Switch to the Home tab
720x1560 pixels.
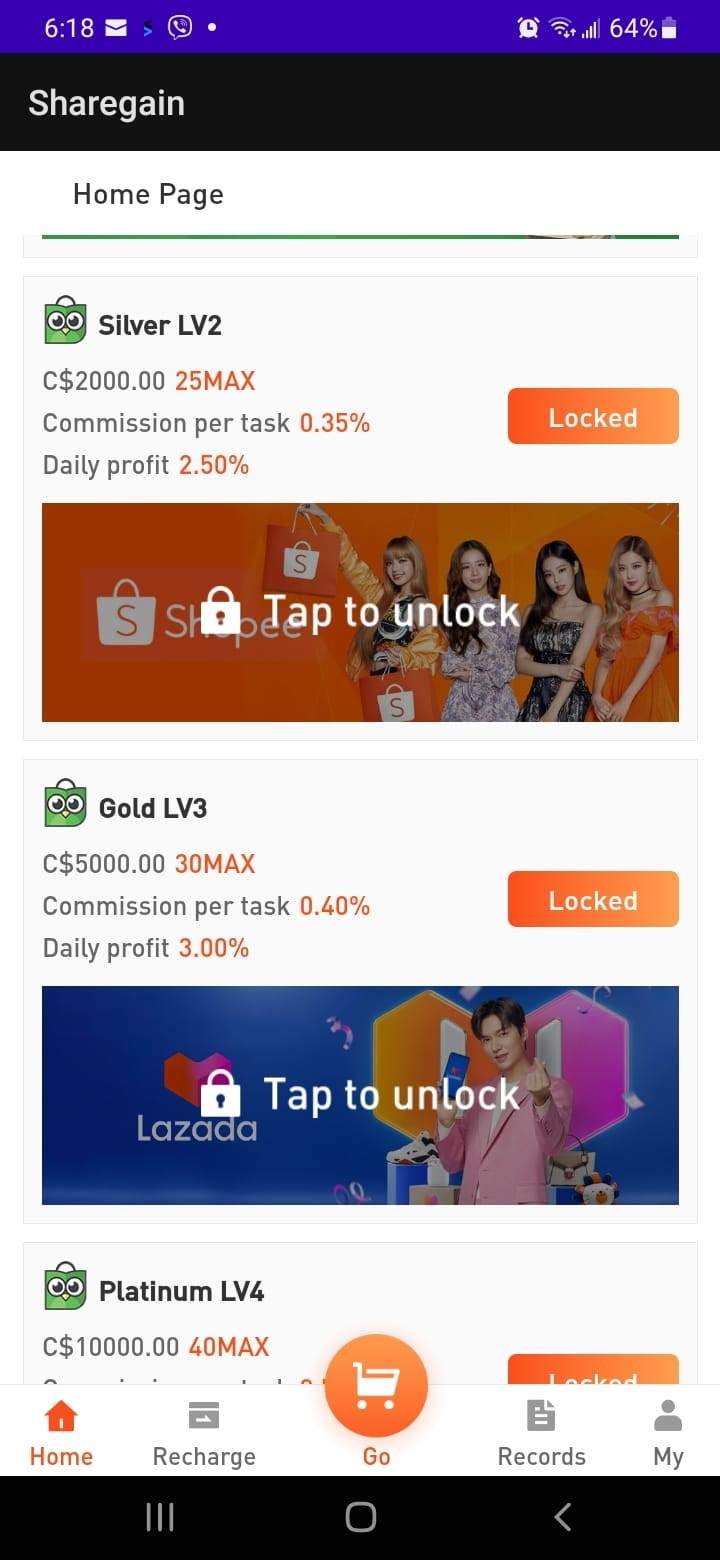61,1433
